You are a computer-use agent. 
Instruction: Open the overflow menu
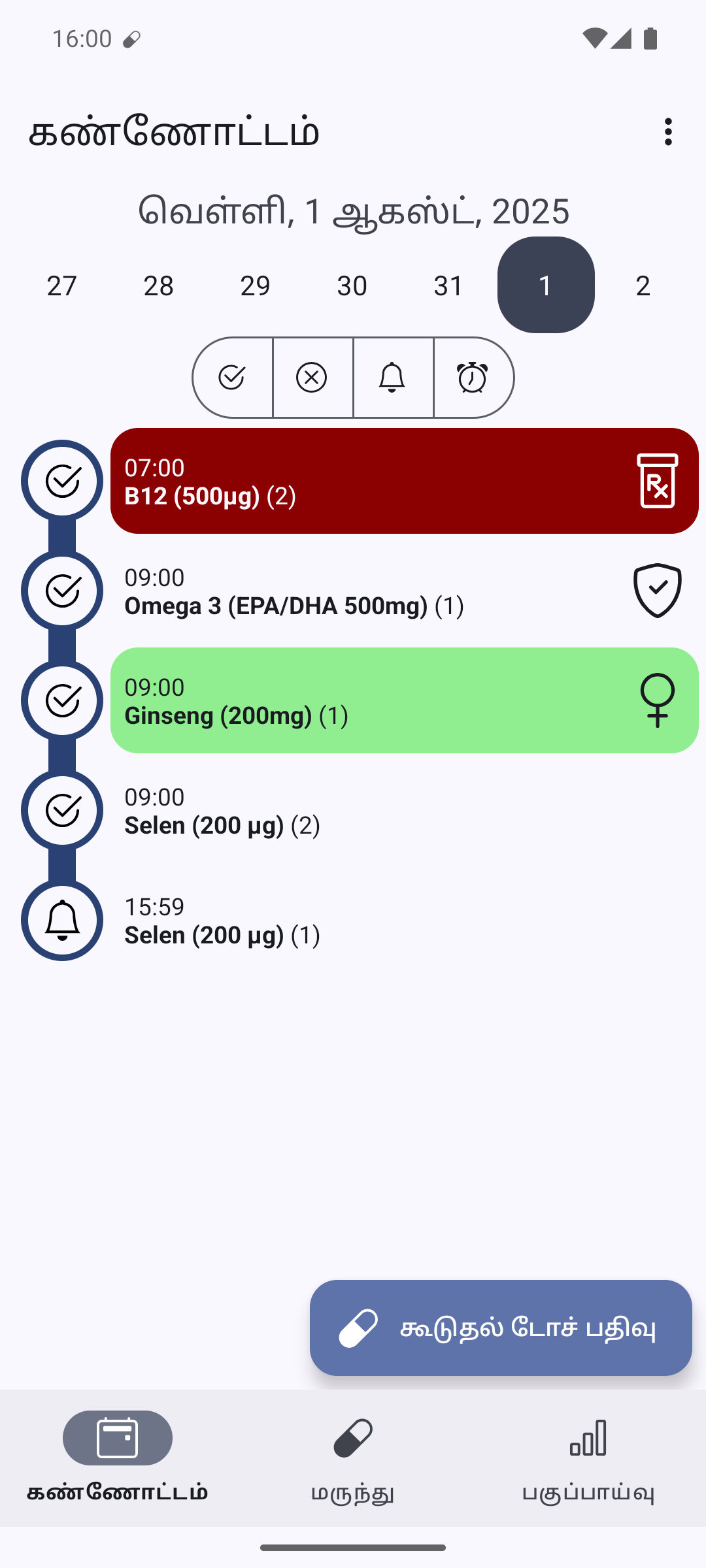pyautogui.click(x=667, y=132)
